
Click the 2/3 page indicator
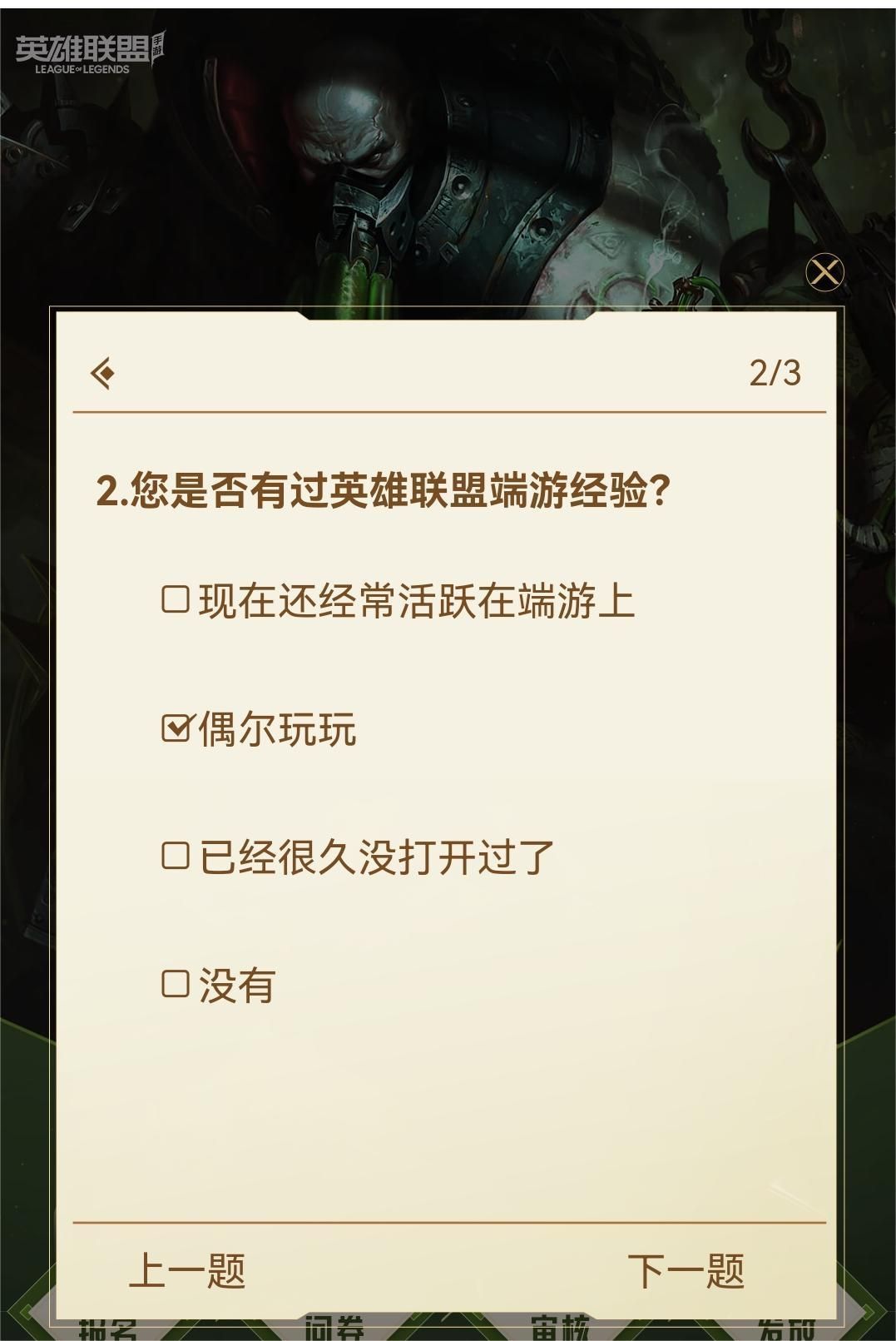tap(776, 372)
